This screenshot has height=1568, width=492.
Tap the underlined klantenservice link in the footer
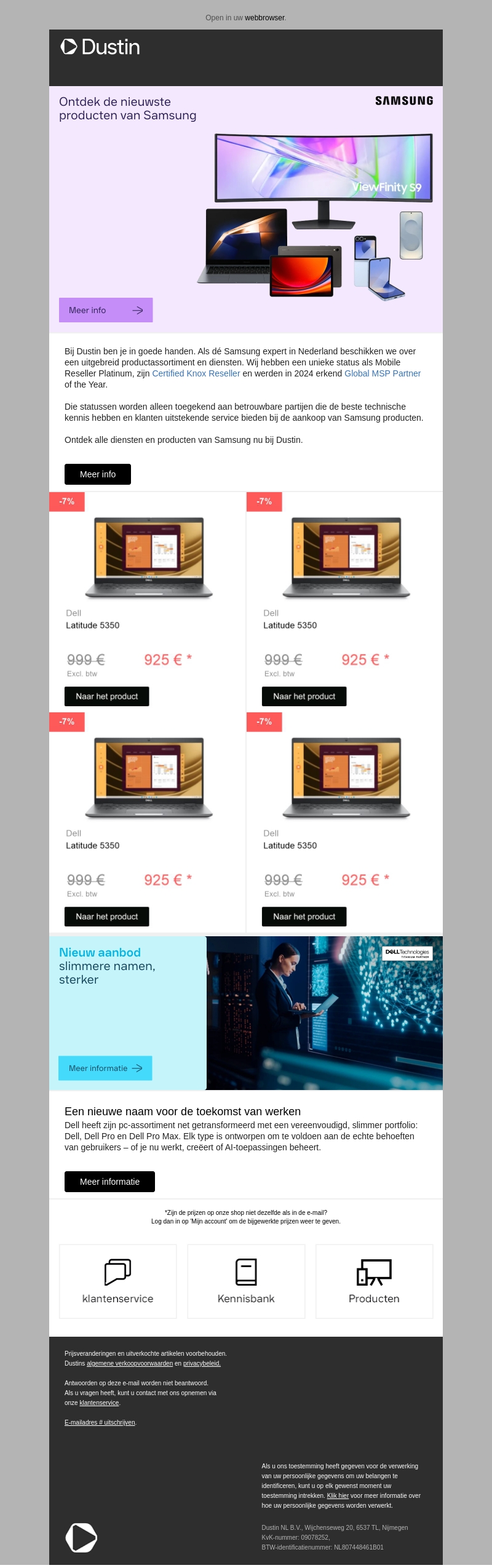tap(99, 1403)
